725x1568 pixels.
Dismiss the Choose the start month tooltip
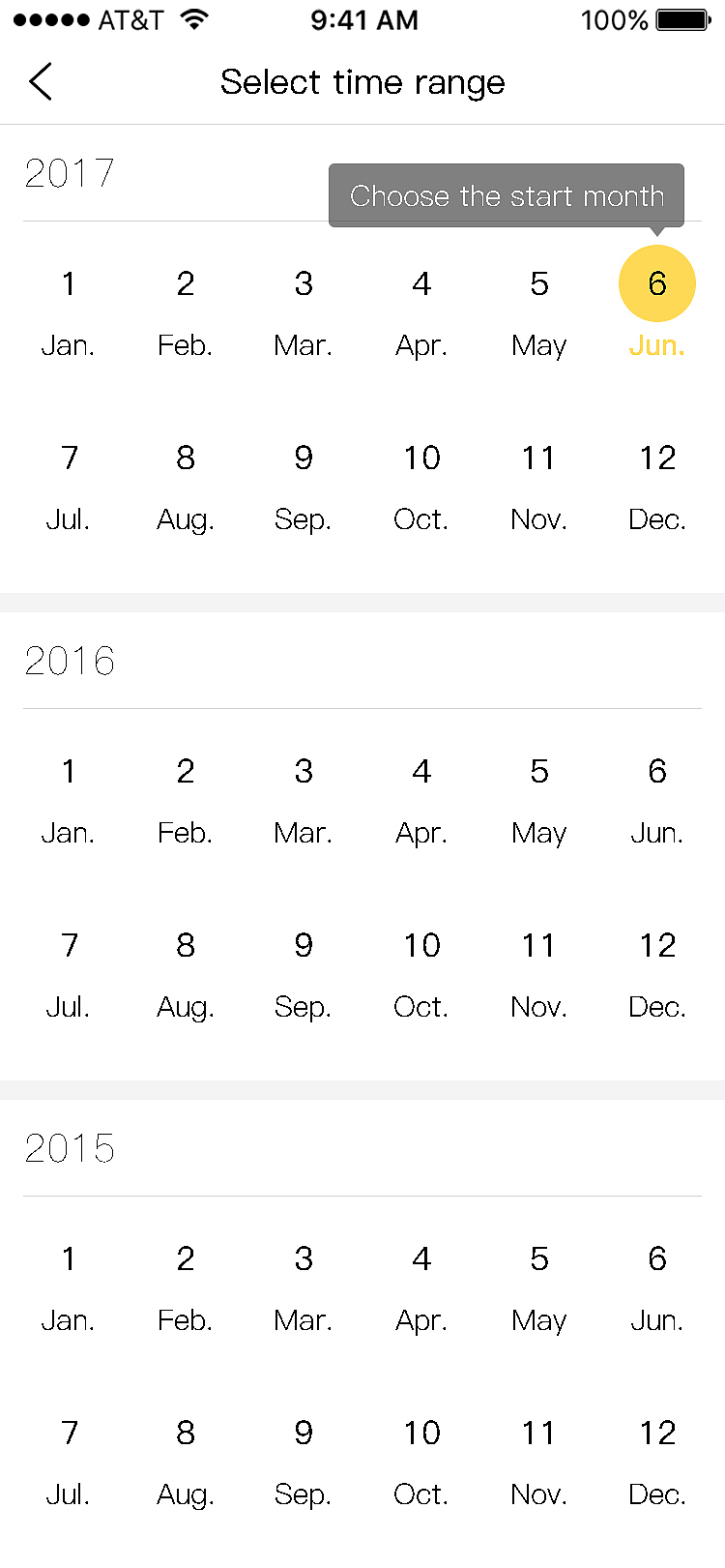click(x=507, y=195)
